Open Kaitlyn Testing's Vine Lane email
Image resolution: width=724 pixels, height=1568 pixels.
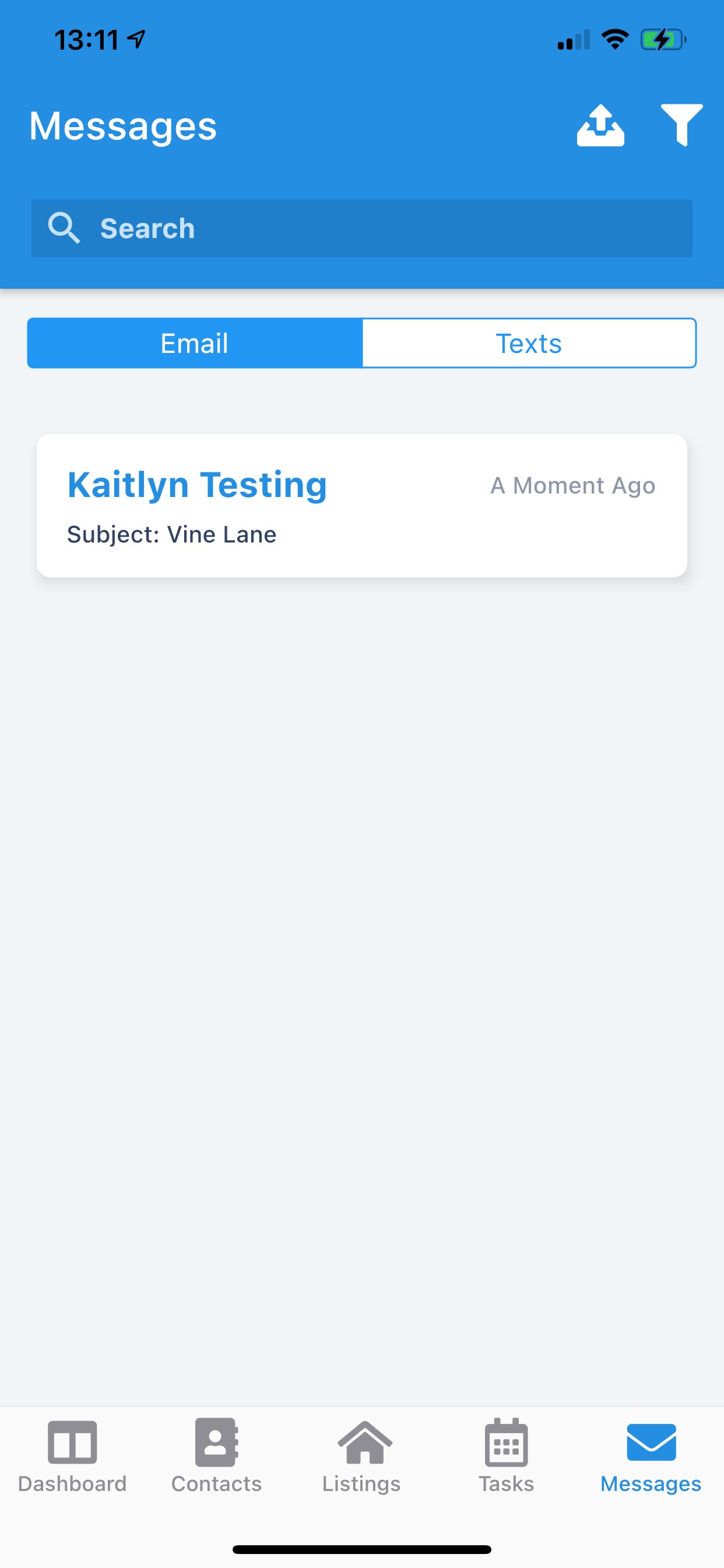[361, 506]
